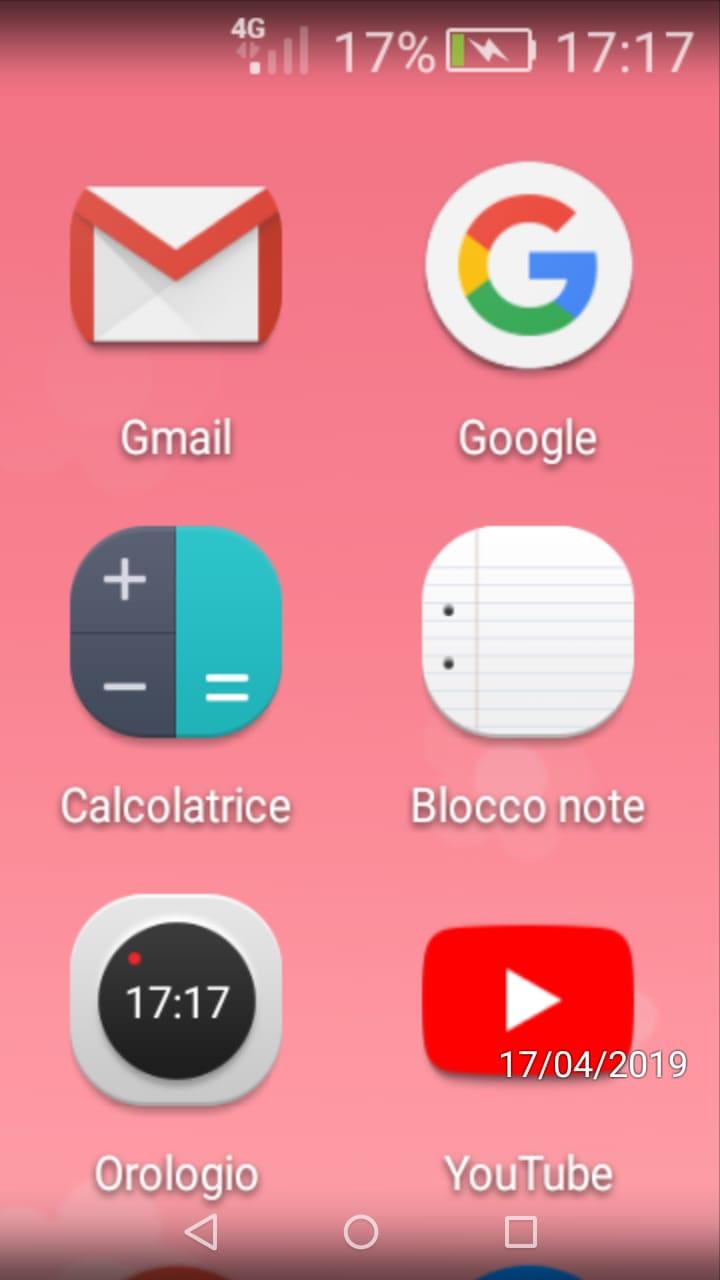
Task: Launch the Orologio clock app
Action: 176,1000
